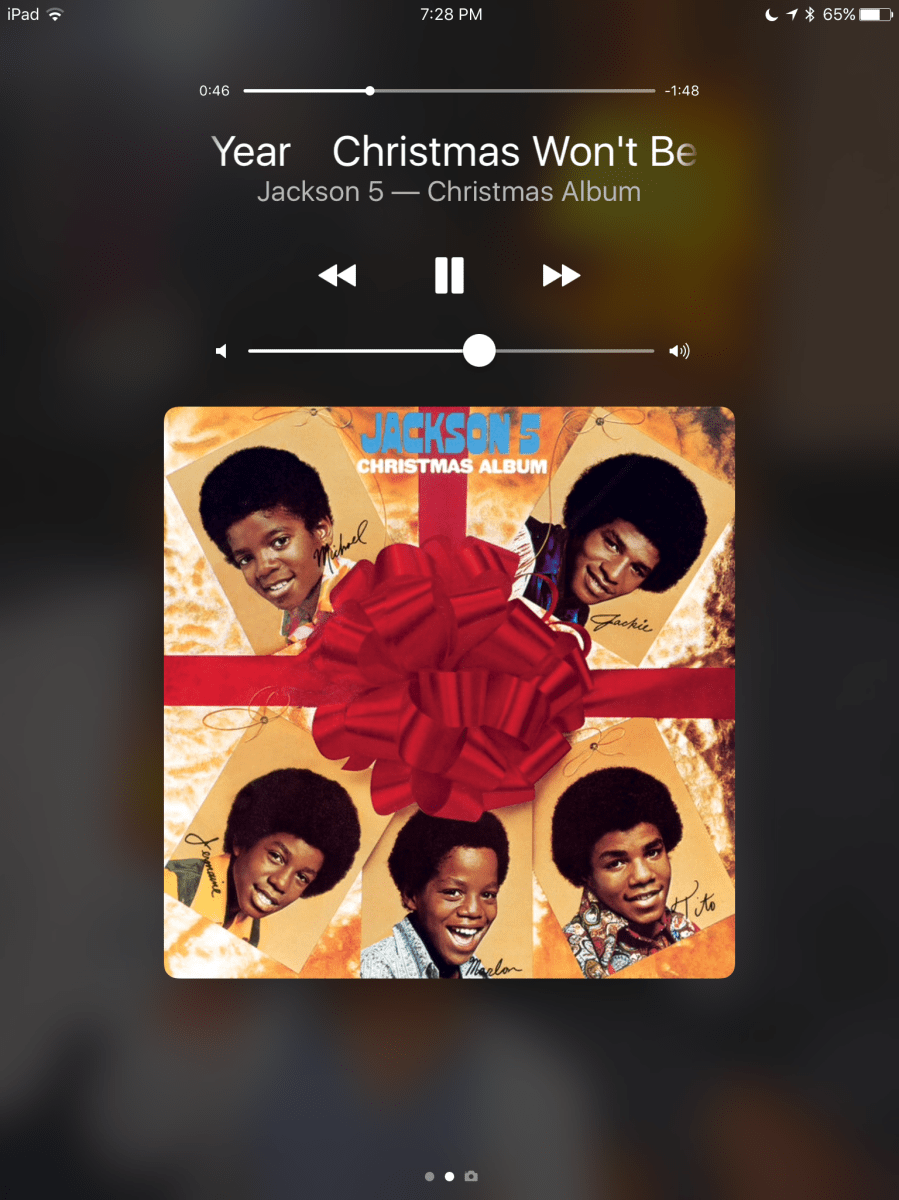Tap the volume slider knob
Image resolution: width=899 pixels, height=1200 pixels.
(480, 351)
